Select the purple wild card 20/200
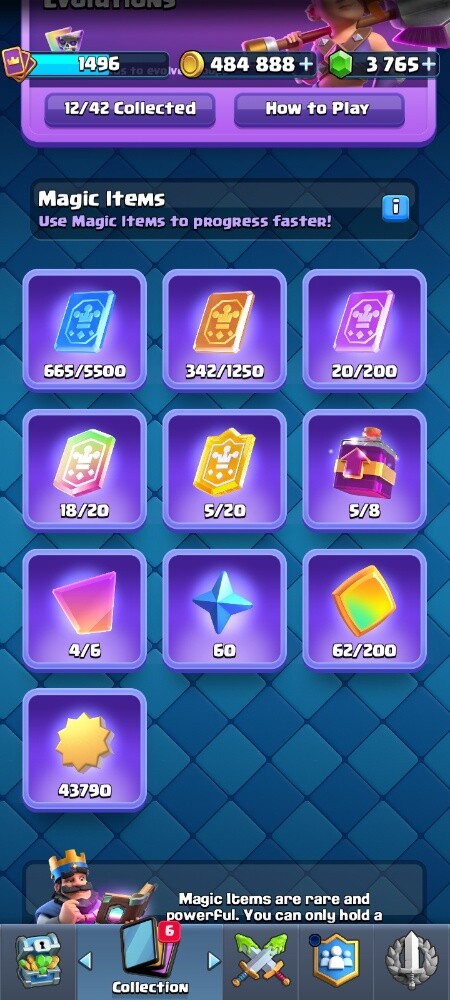This screenshot has height=1000, width=450. point(365,329)
